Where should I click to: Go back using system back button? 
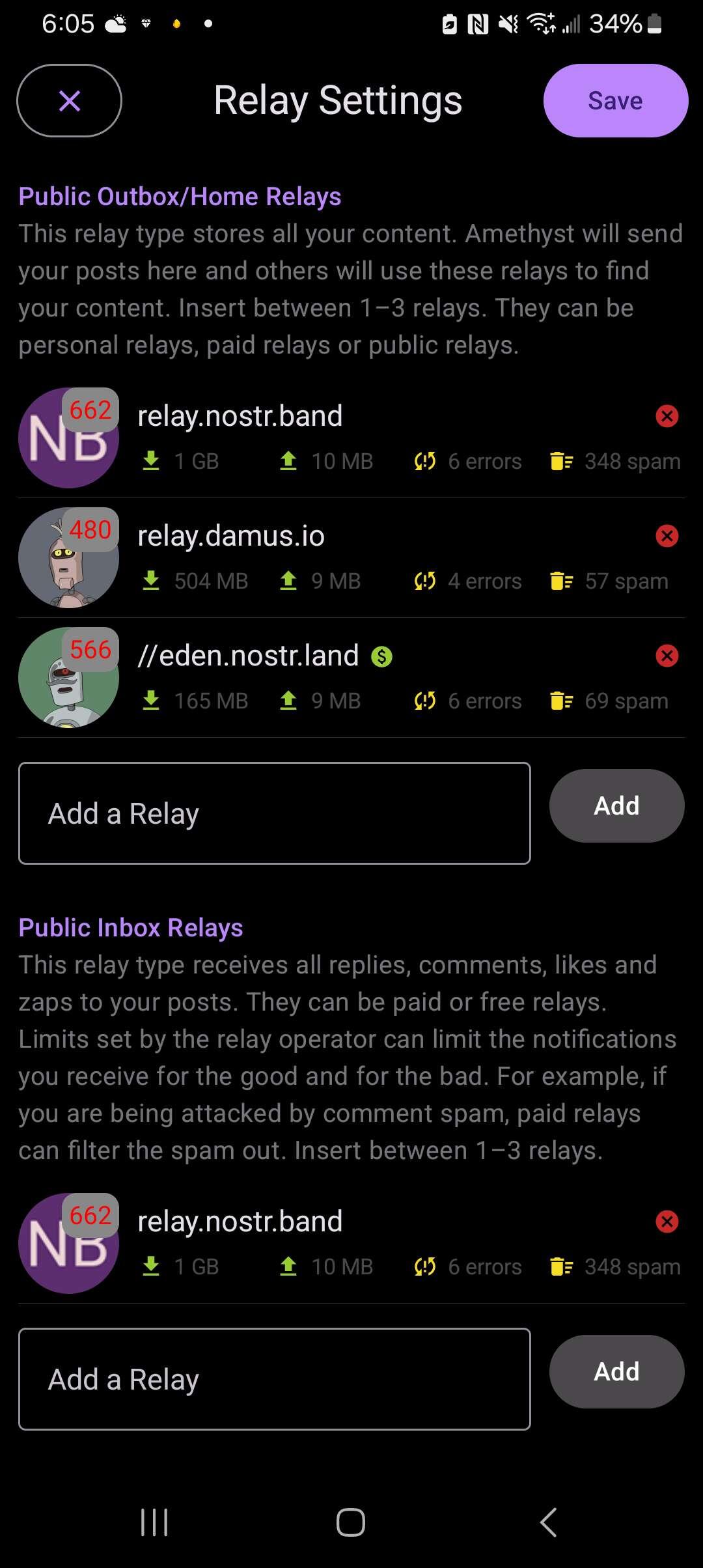point(548,1522)
